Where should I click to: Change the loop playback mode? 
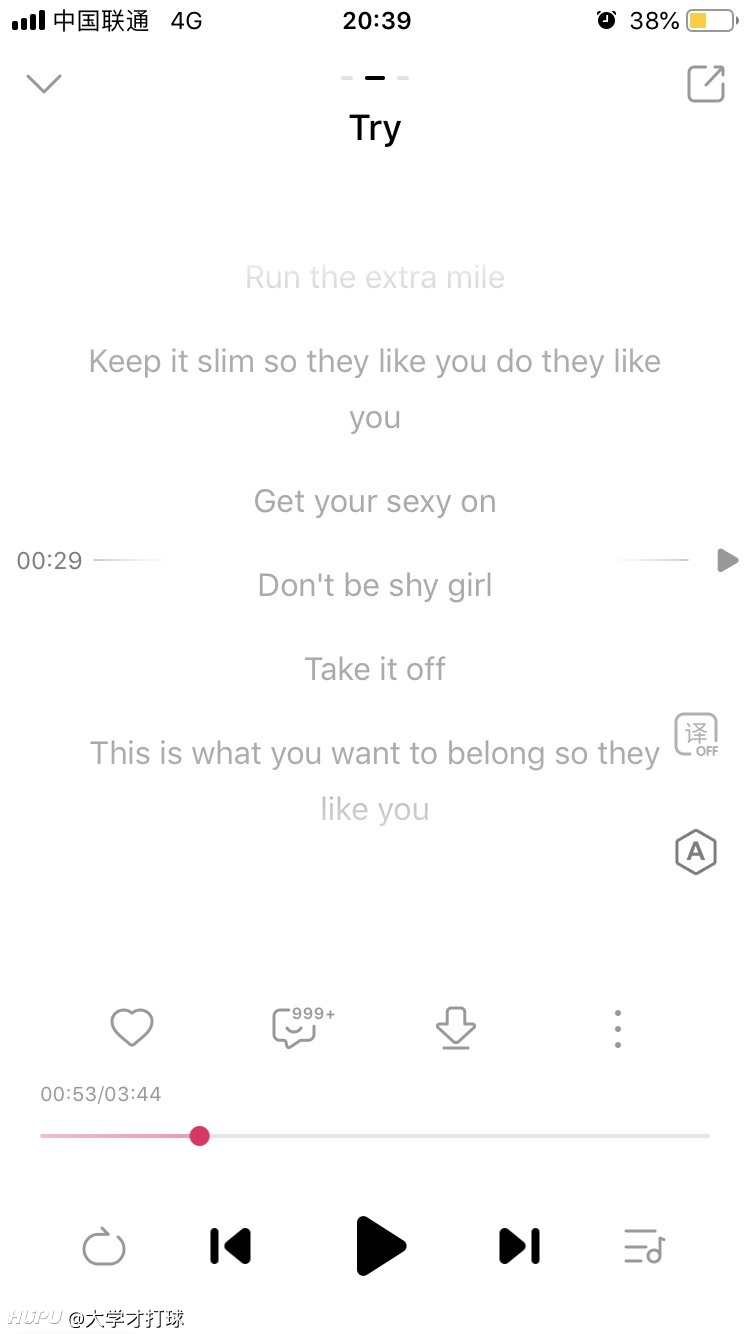104,1246
